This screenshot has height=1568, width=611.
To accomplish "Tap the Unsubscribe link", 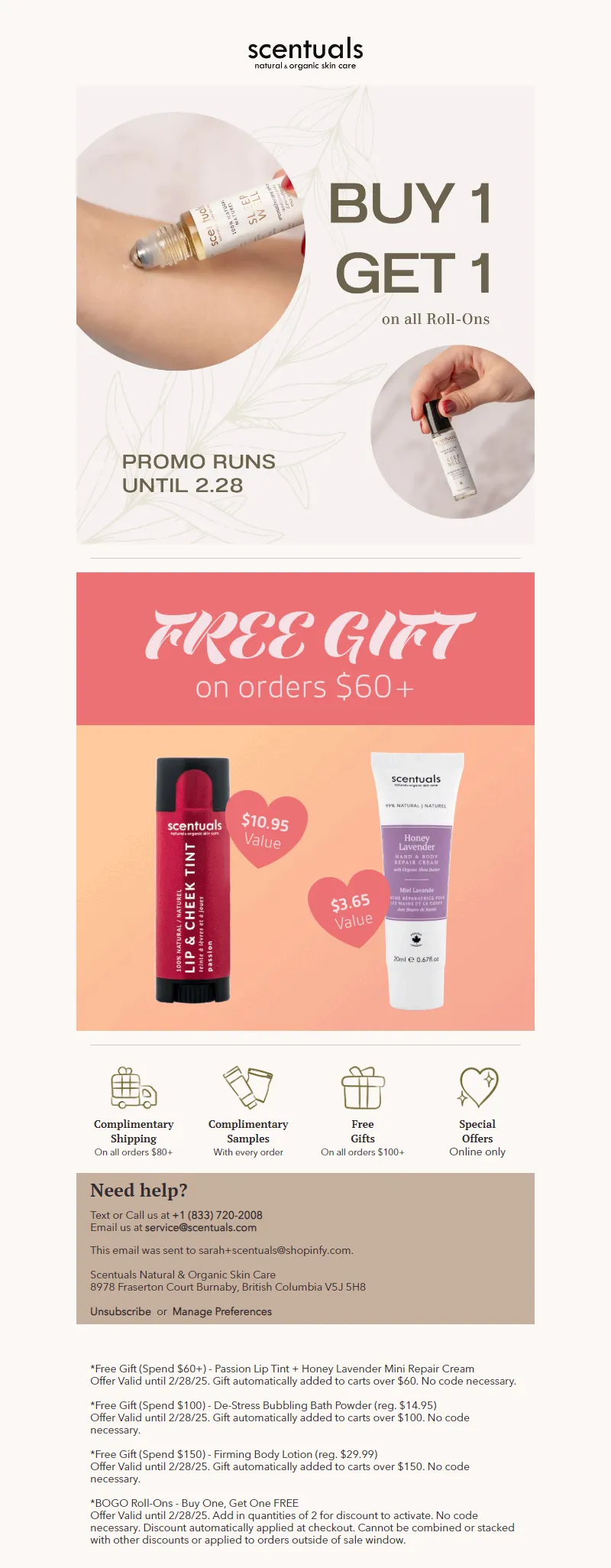I will pos(121,1311).
